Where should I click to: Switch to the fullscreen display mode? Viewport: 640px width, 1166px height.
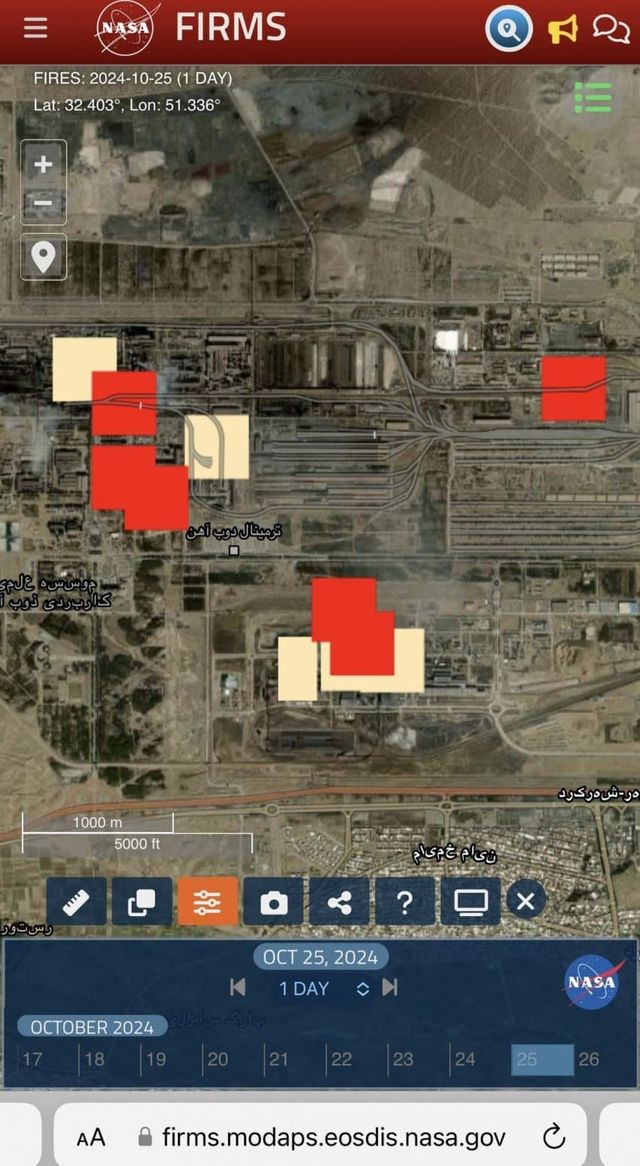pos(470,902)
